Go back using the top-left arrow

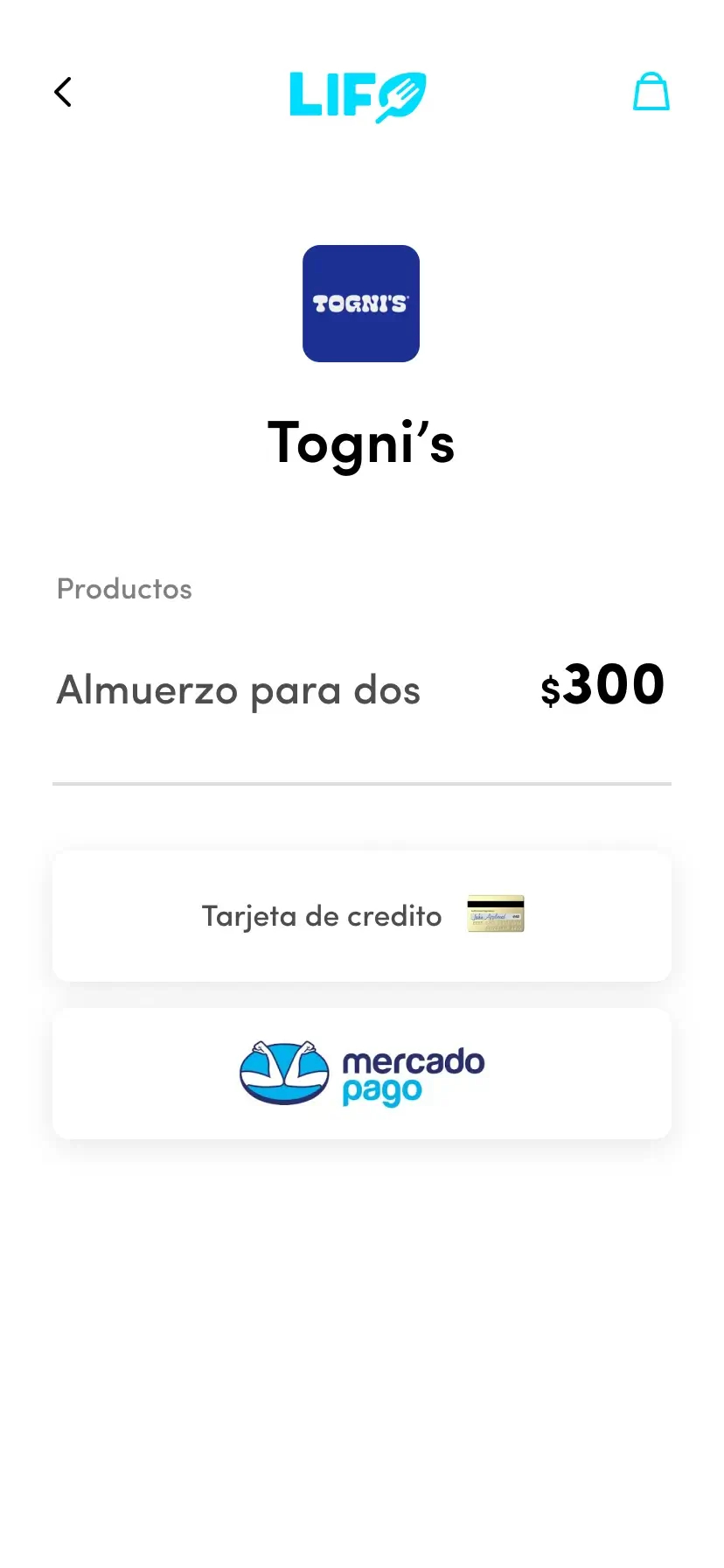coord(63,92)
